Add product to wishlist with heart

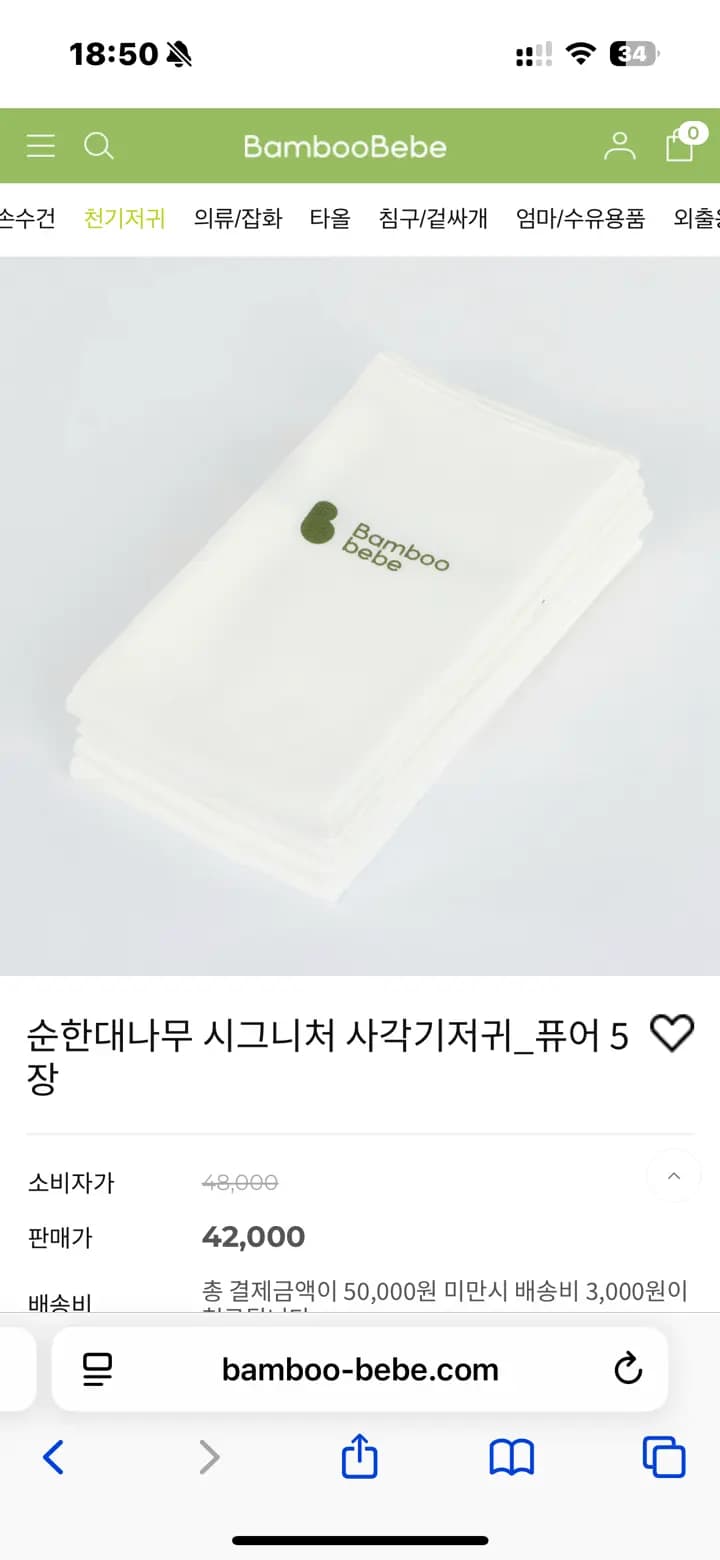point(671,1033)
